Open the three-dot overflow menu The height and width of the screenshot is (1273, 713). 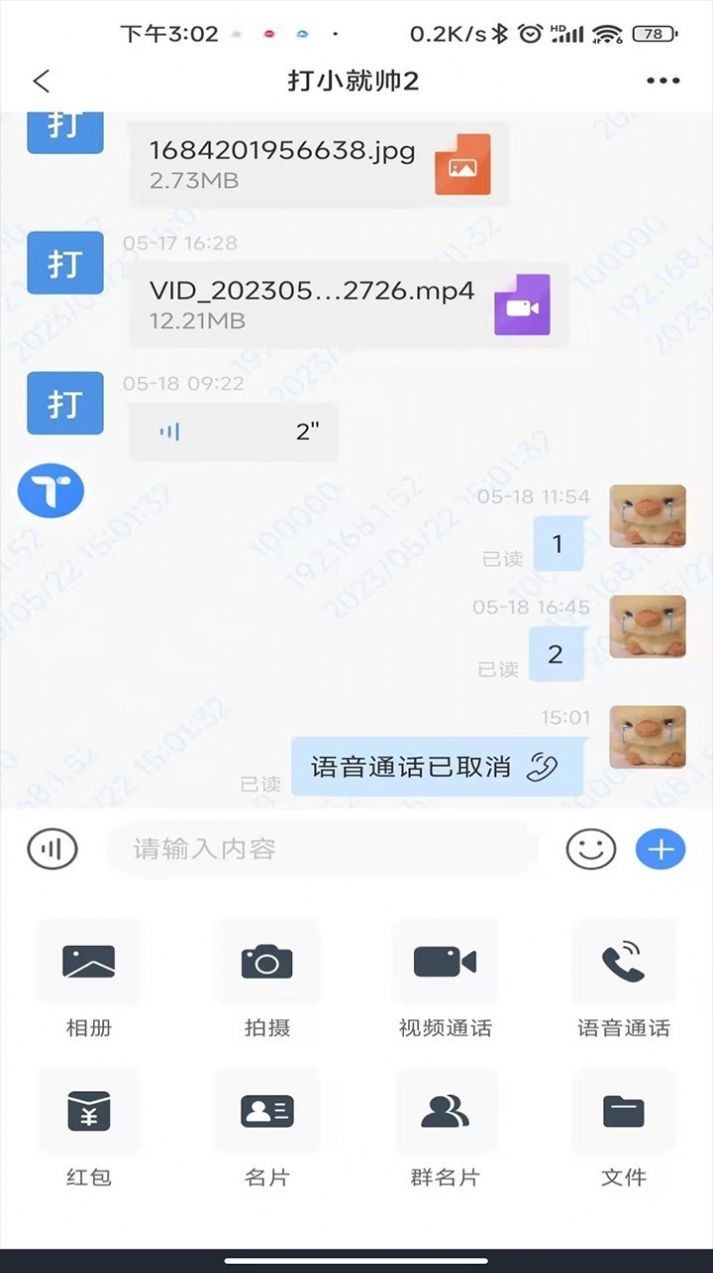(x=662, y=81)
